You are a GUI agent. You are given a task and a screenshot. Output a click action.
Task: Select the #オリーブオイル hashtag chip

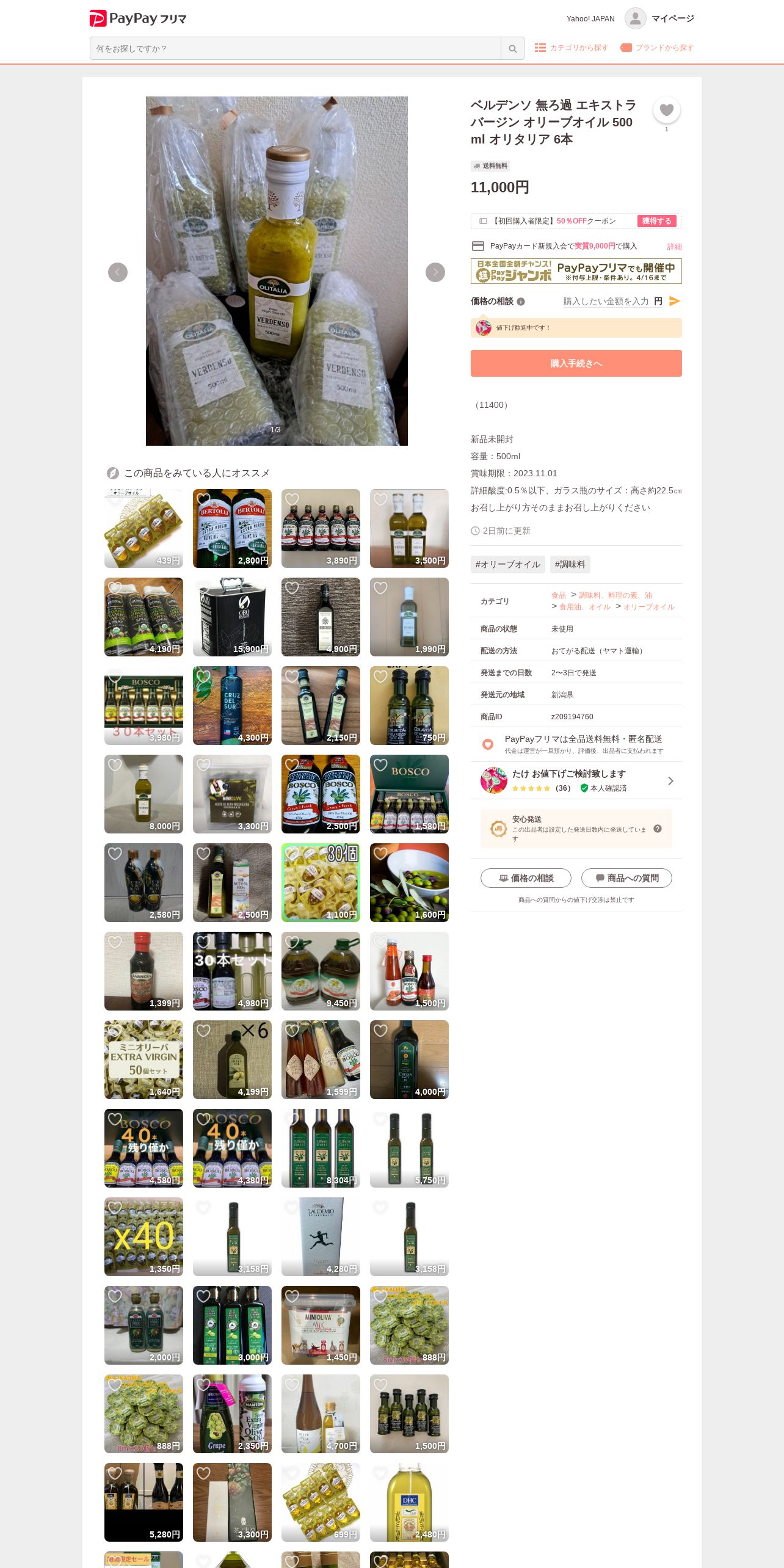(x=507, y=564)
